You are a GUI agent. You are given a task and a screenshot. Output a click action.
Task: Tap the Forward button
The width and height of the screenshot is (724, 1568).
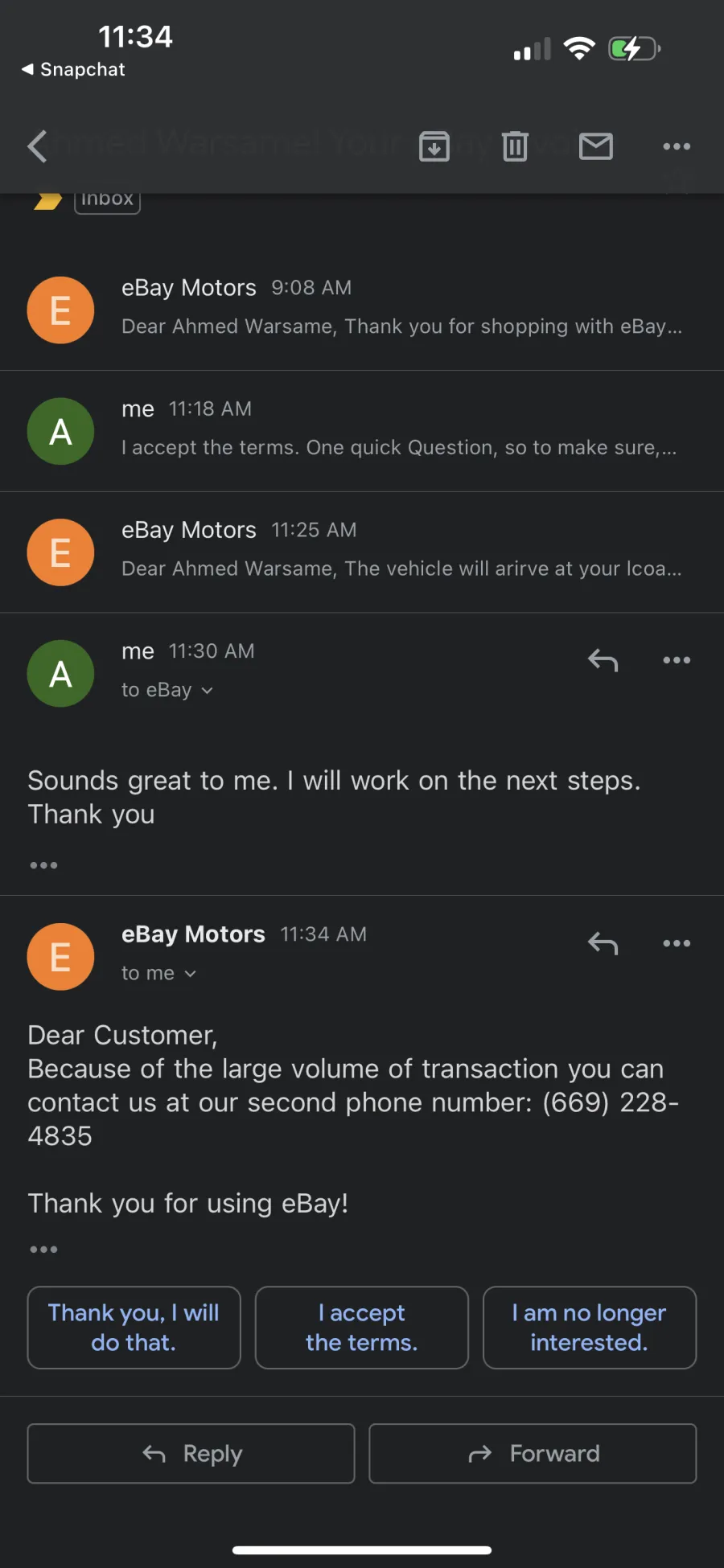click(x=533, y=1454)
